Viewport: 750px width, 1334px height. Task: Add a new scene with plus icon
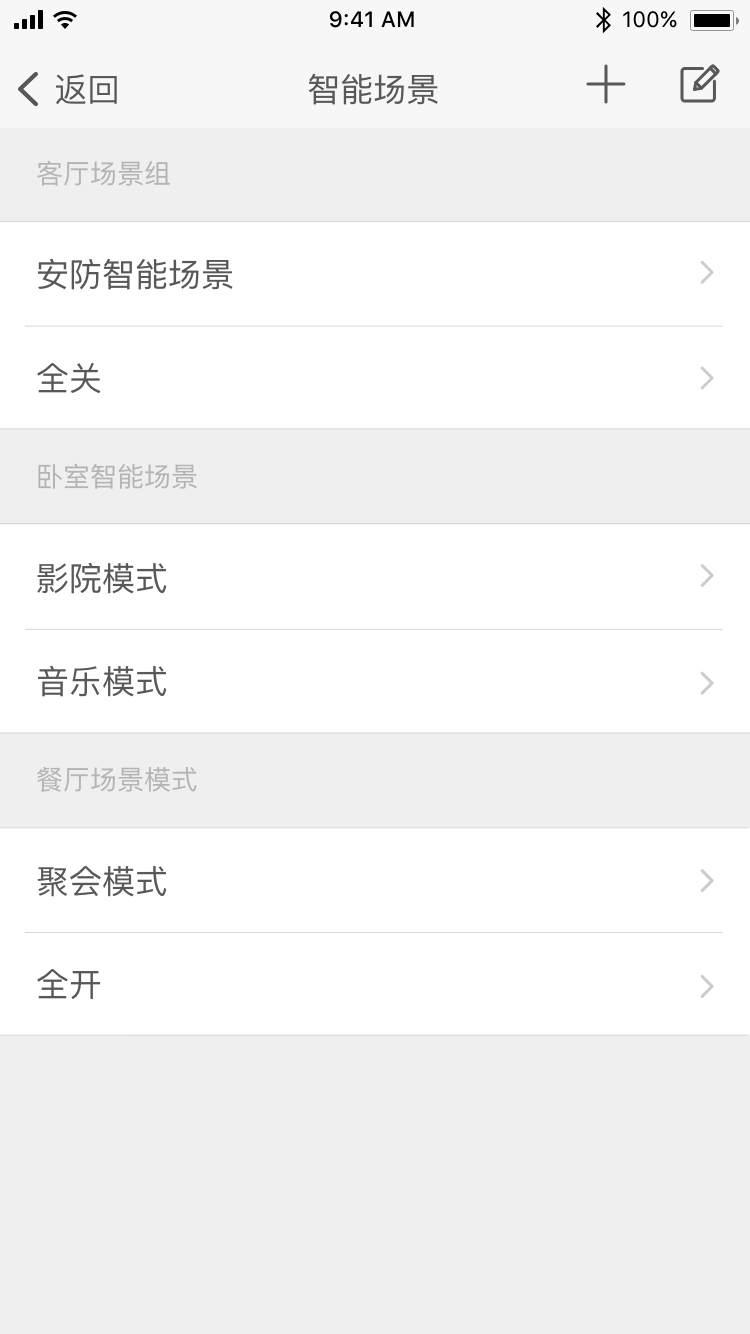[x=605, y=85]
